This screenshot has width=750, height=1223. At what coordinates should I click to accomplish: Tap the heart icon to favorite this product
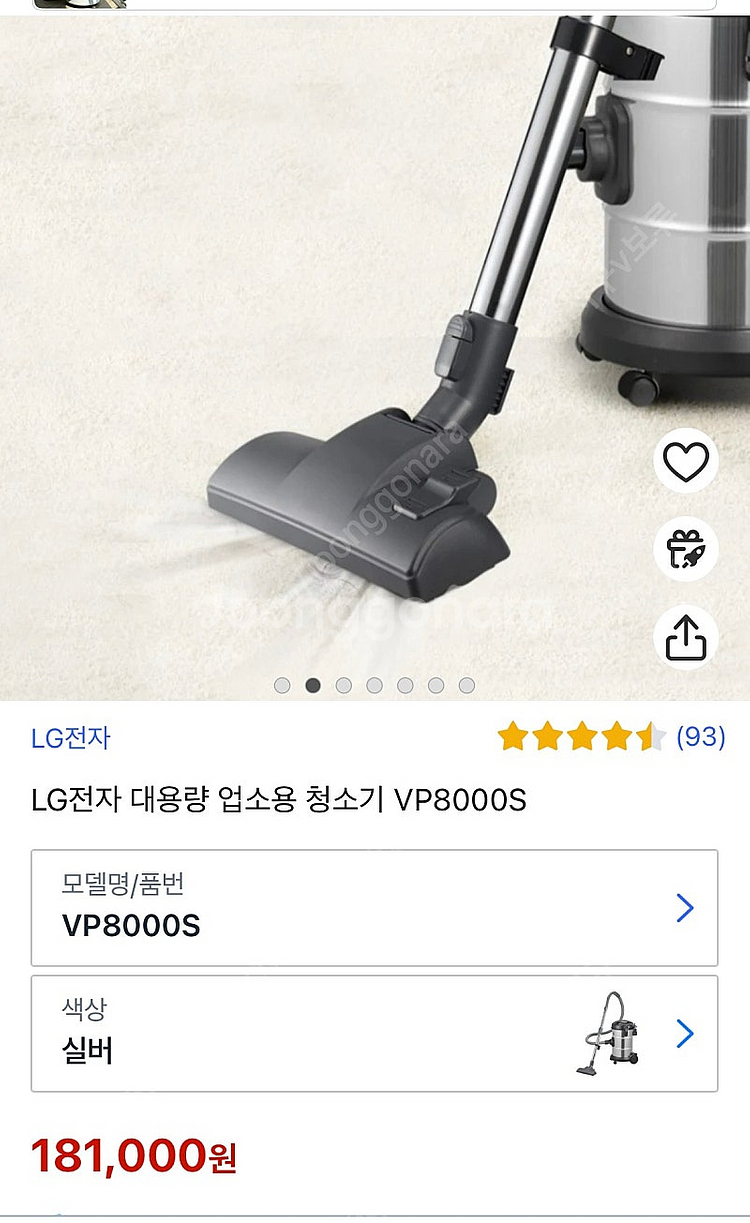[686, 461]
